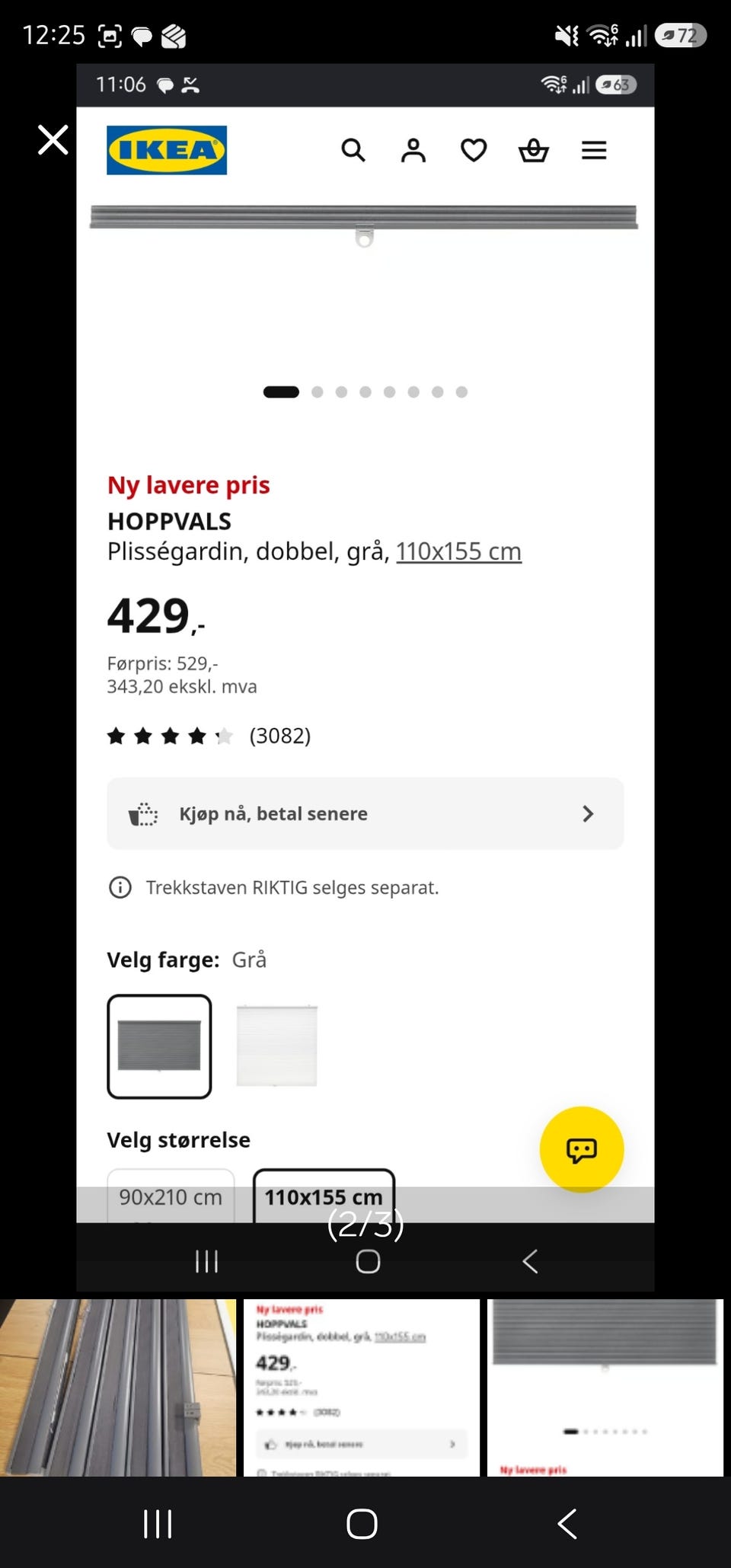The image size is (731, 1568).
Task: Open the recent apps overview
Action: 158,1524
